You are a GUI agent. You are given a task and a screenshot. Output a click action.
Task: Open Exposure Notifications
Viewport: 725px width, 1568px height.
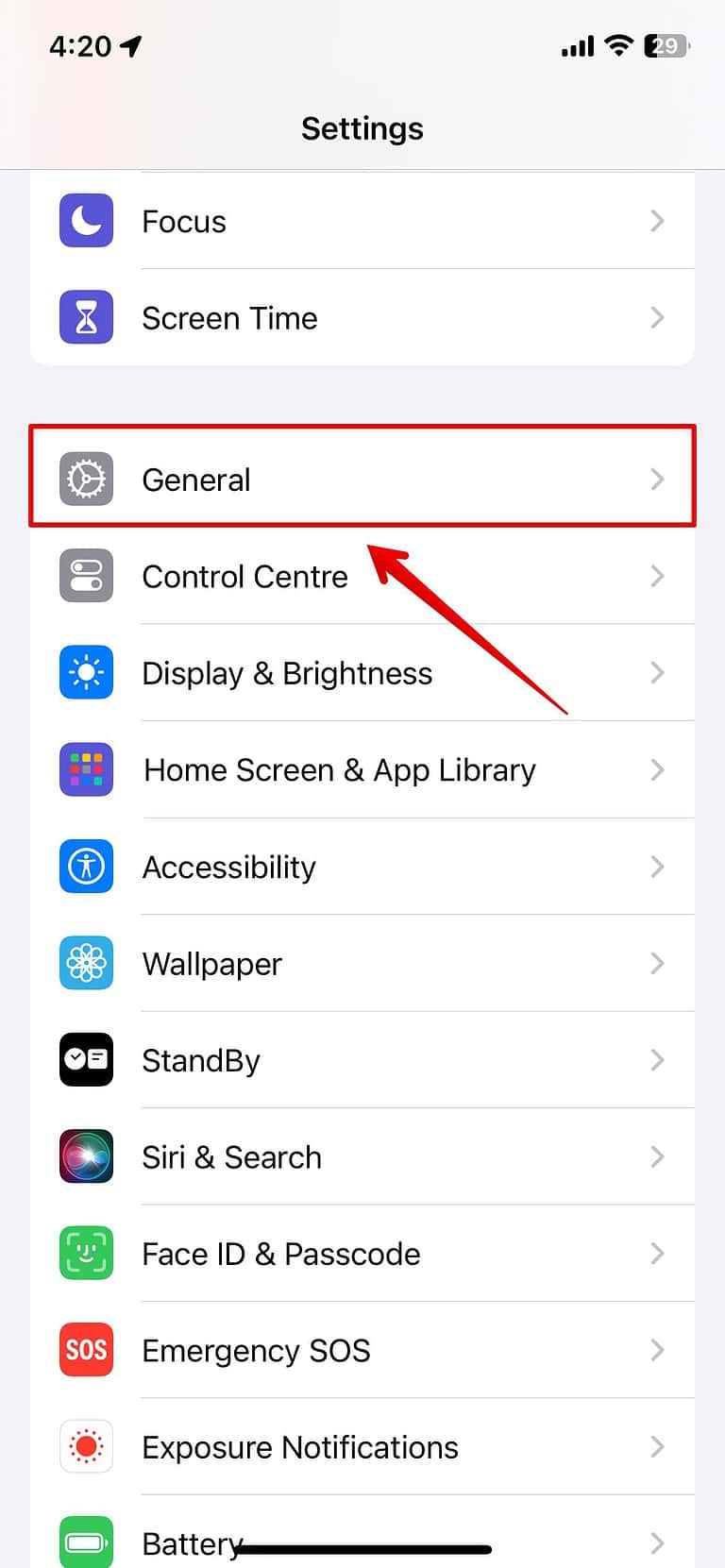(x=362, y=1447)
